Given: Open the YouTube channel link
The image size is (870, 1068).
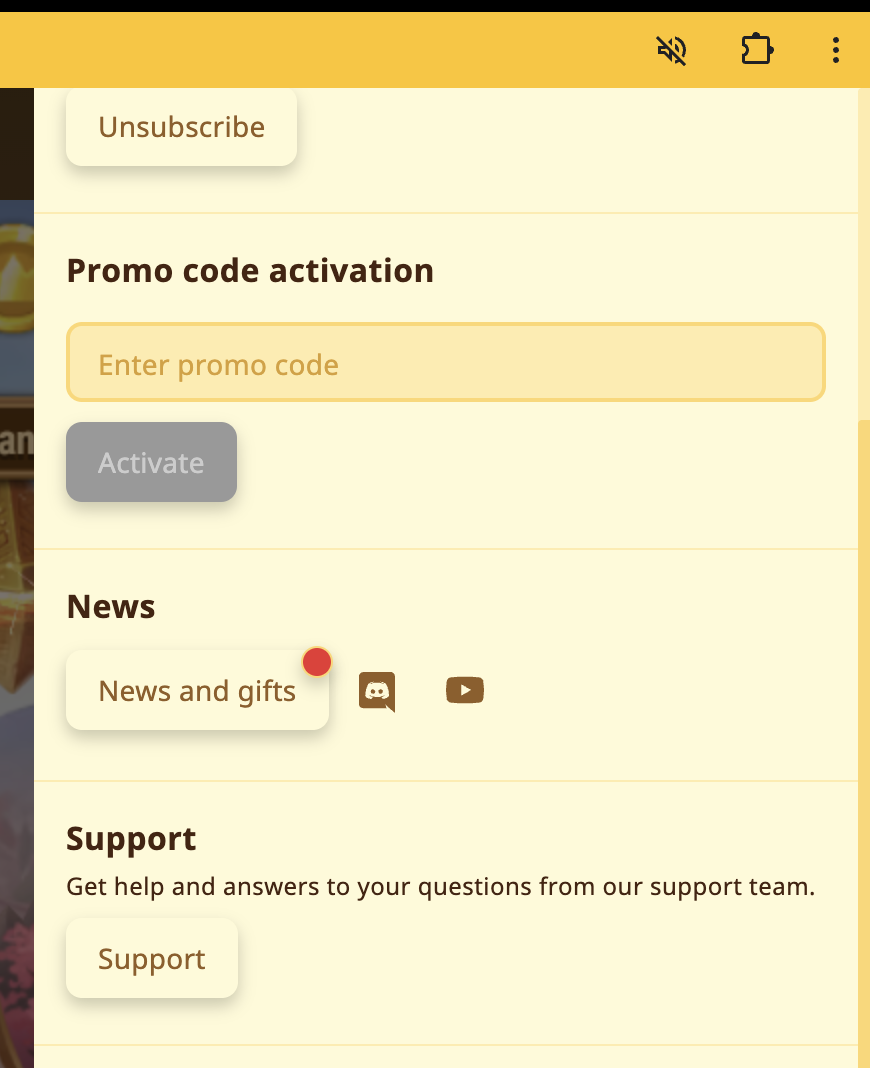Looking at the screenshot, I should 465,690.
